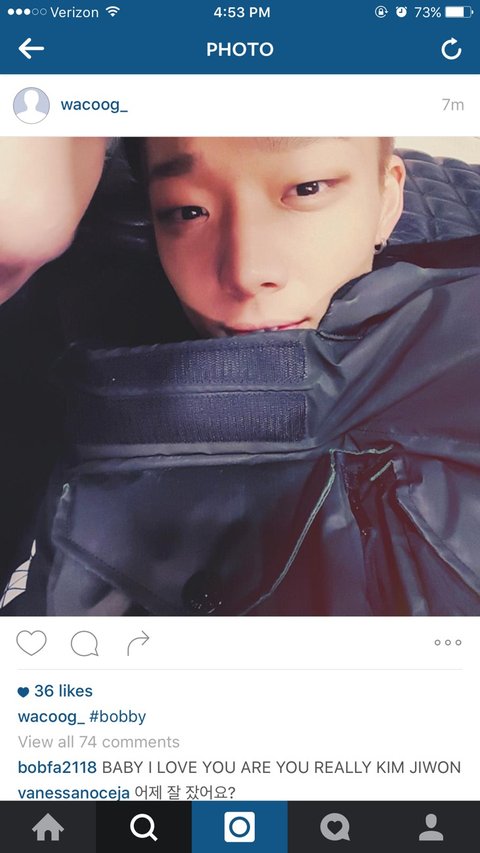Viewport: 480px width, 853px height.
Task: Open the three-dot options menu
Action: tap(448, 642)
